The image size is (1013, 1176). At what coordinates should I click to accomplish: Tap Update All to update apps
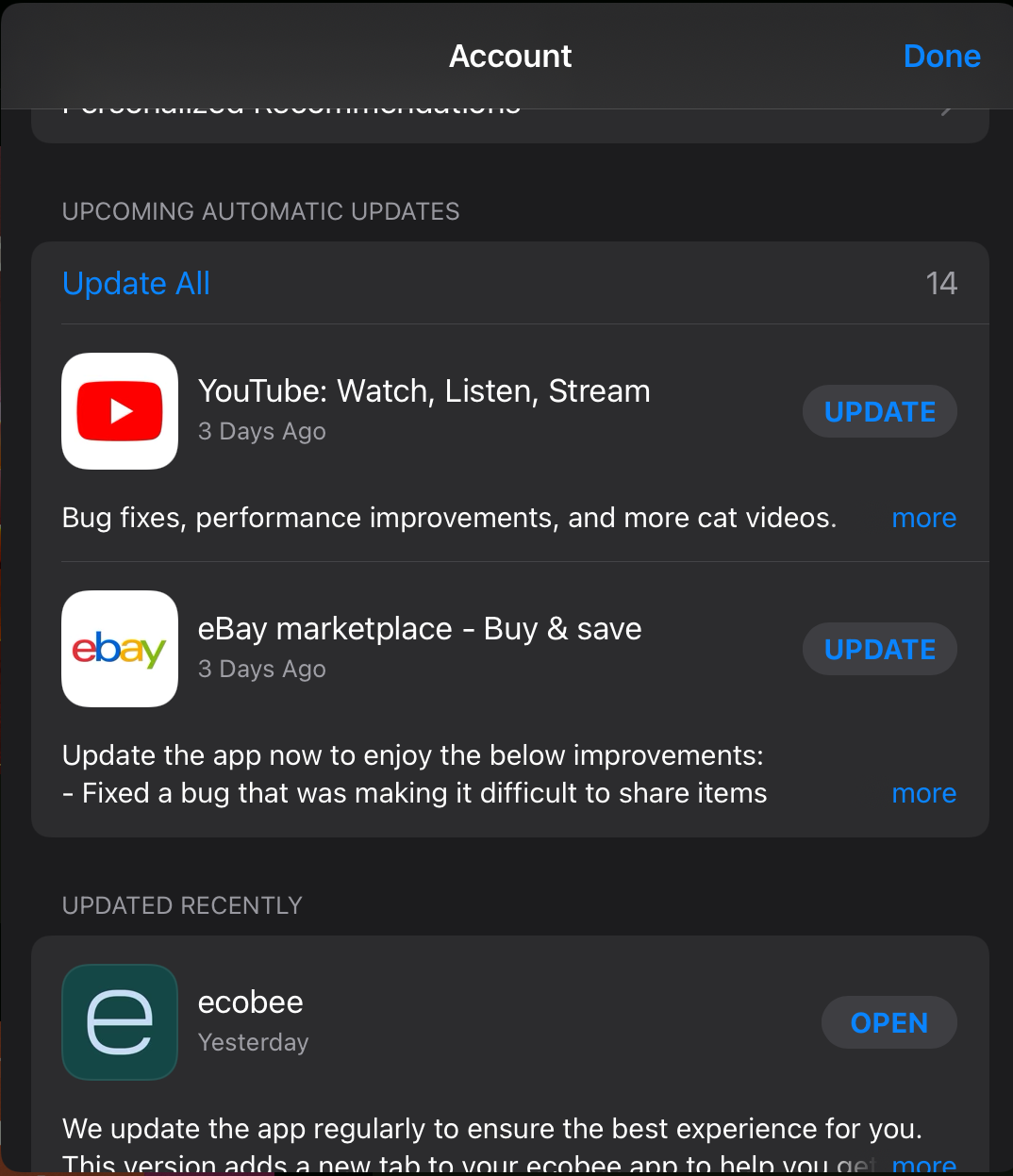click(x=136, y=284)
